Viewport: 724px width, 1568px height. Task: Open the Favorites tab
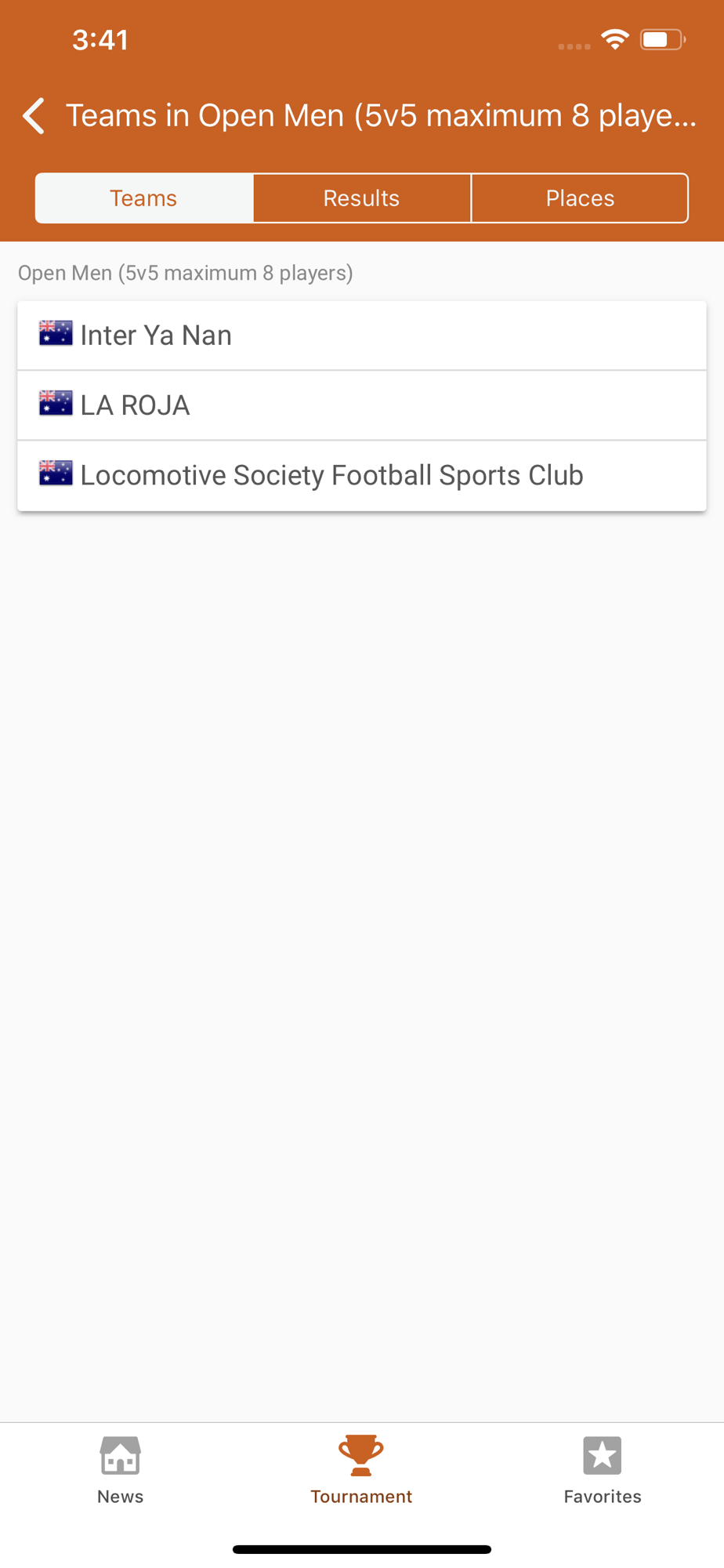click(603, 1471)
